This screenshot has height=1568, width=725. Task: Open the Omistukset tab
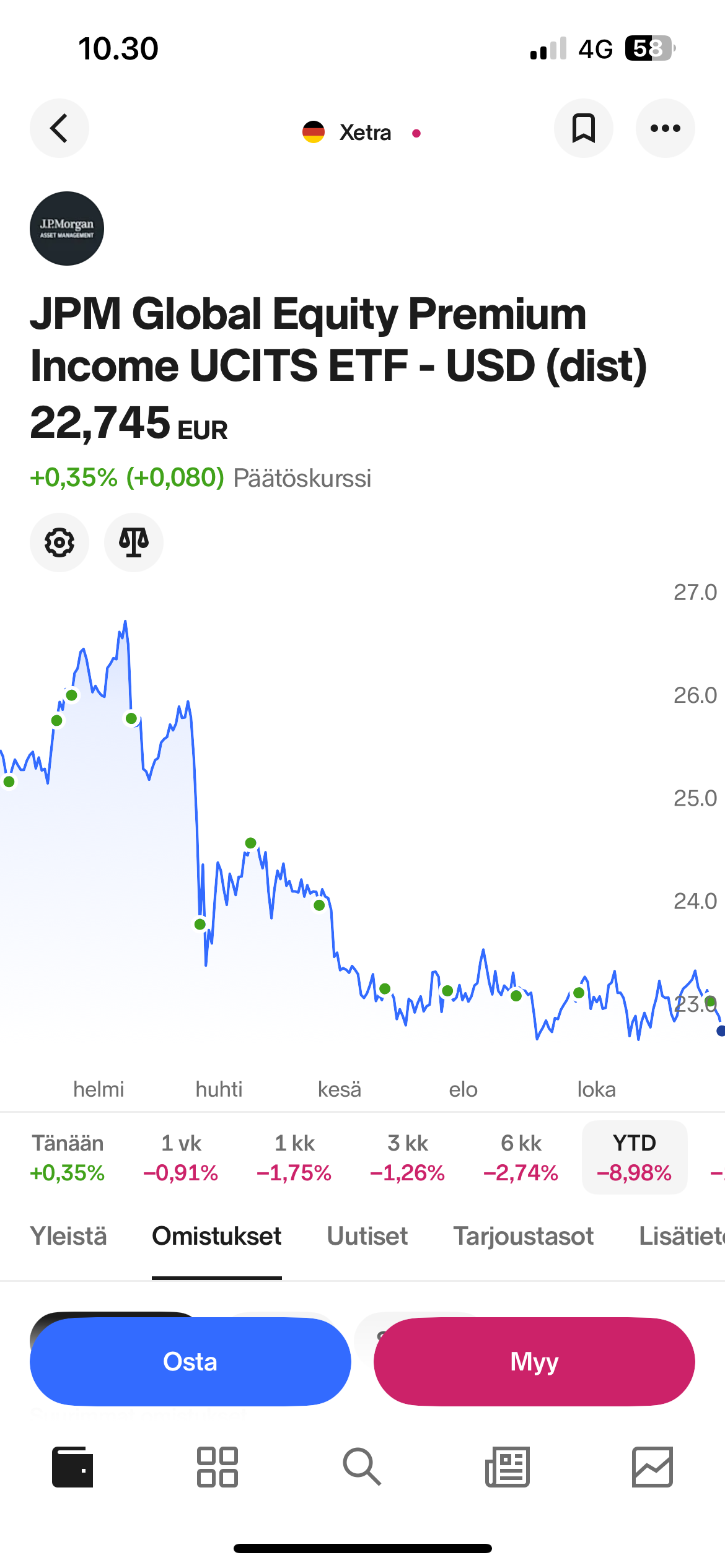[x=217, y=1236]
